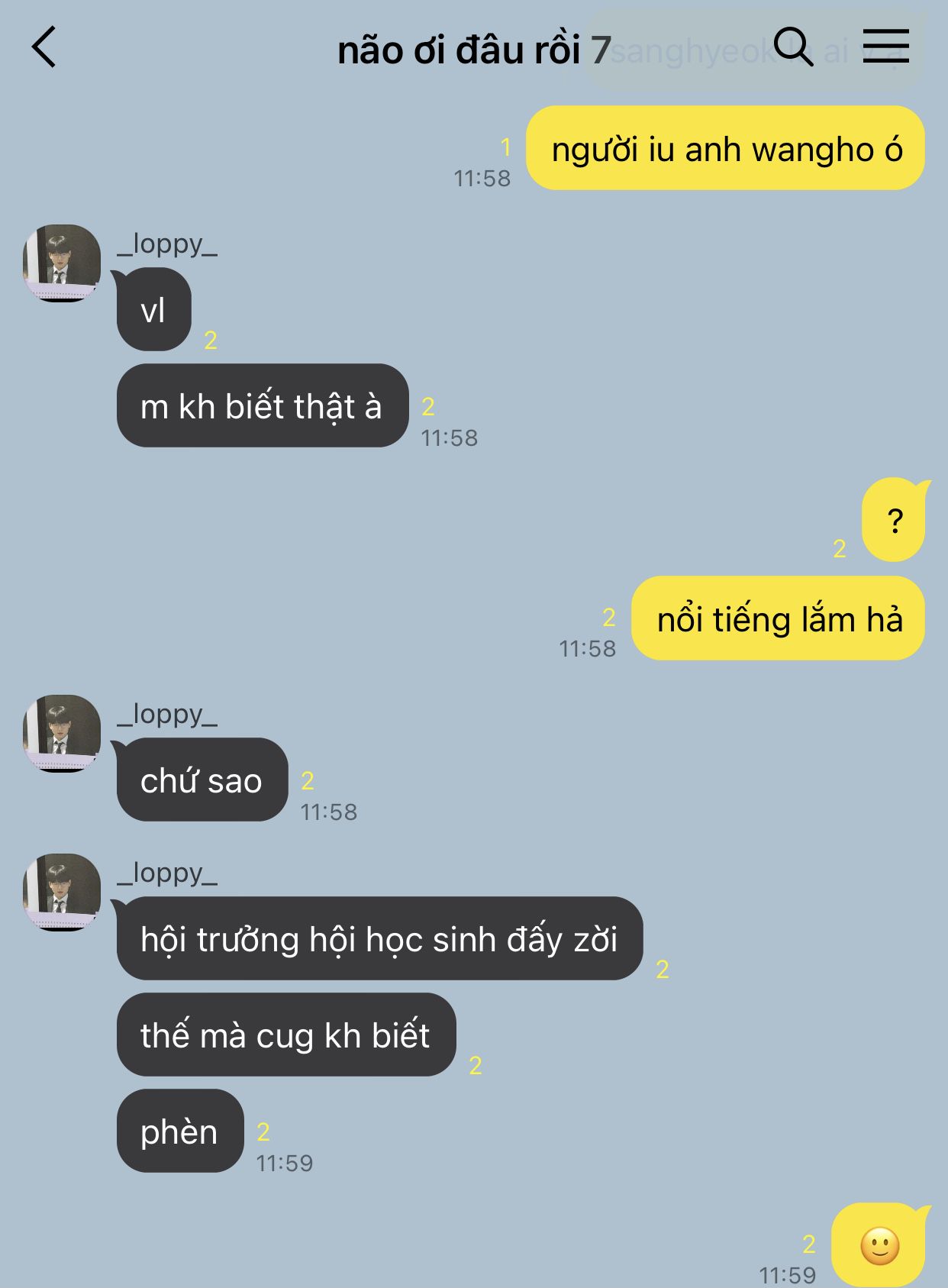The height and width of the screenshot is (1288, 948).
Task: Open _loppy_'s profile picture beside "vl"
Action: pos(62,263)
